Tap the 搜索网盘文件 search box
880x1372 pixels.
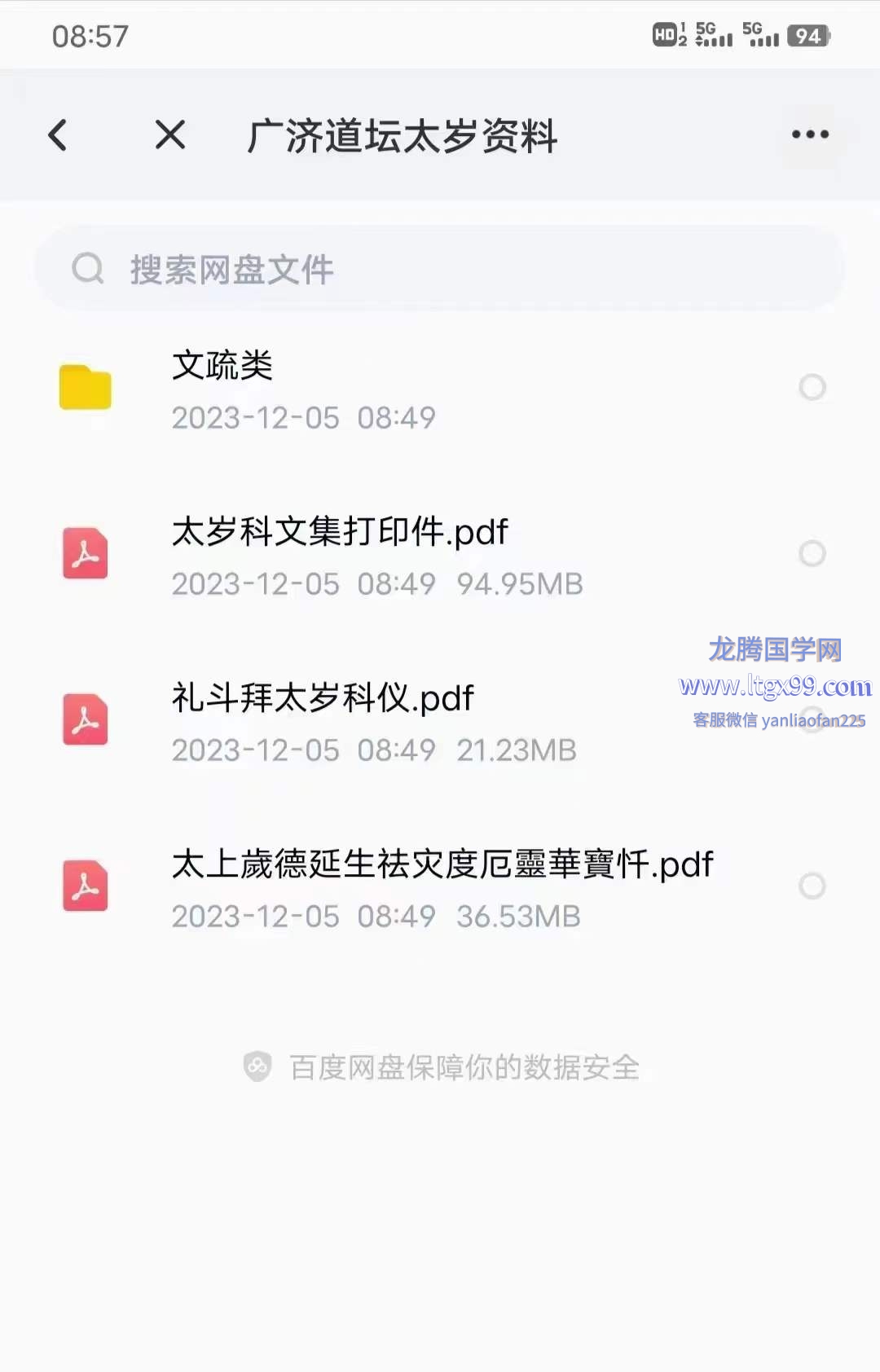click(x=440, y=269)
